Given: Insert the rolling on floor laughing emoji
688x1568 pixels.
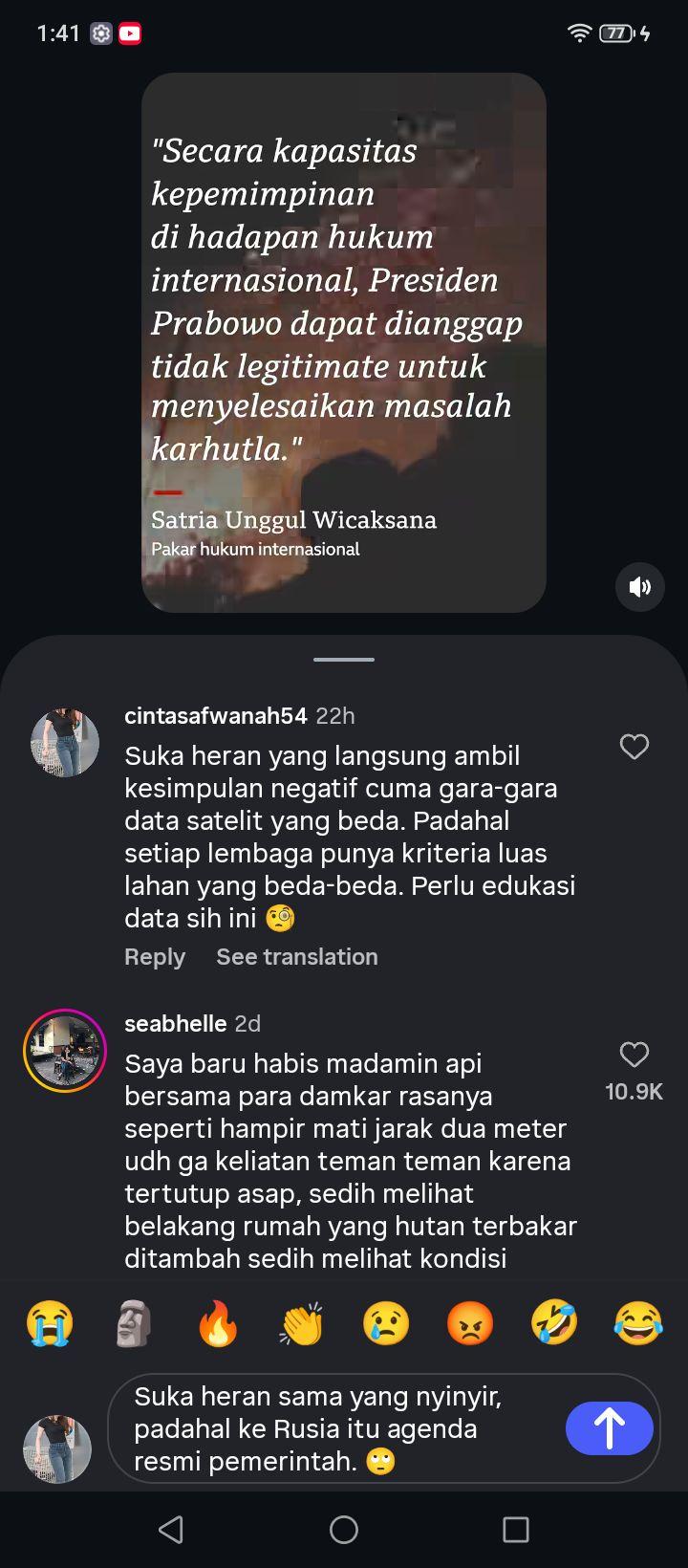Looking at the screenshot, I should coord(554,1324).
